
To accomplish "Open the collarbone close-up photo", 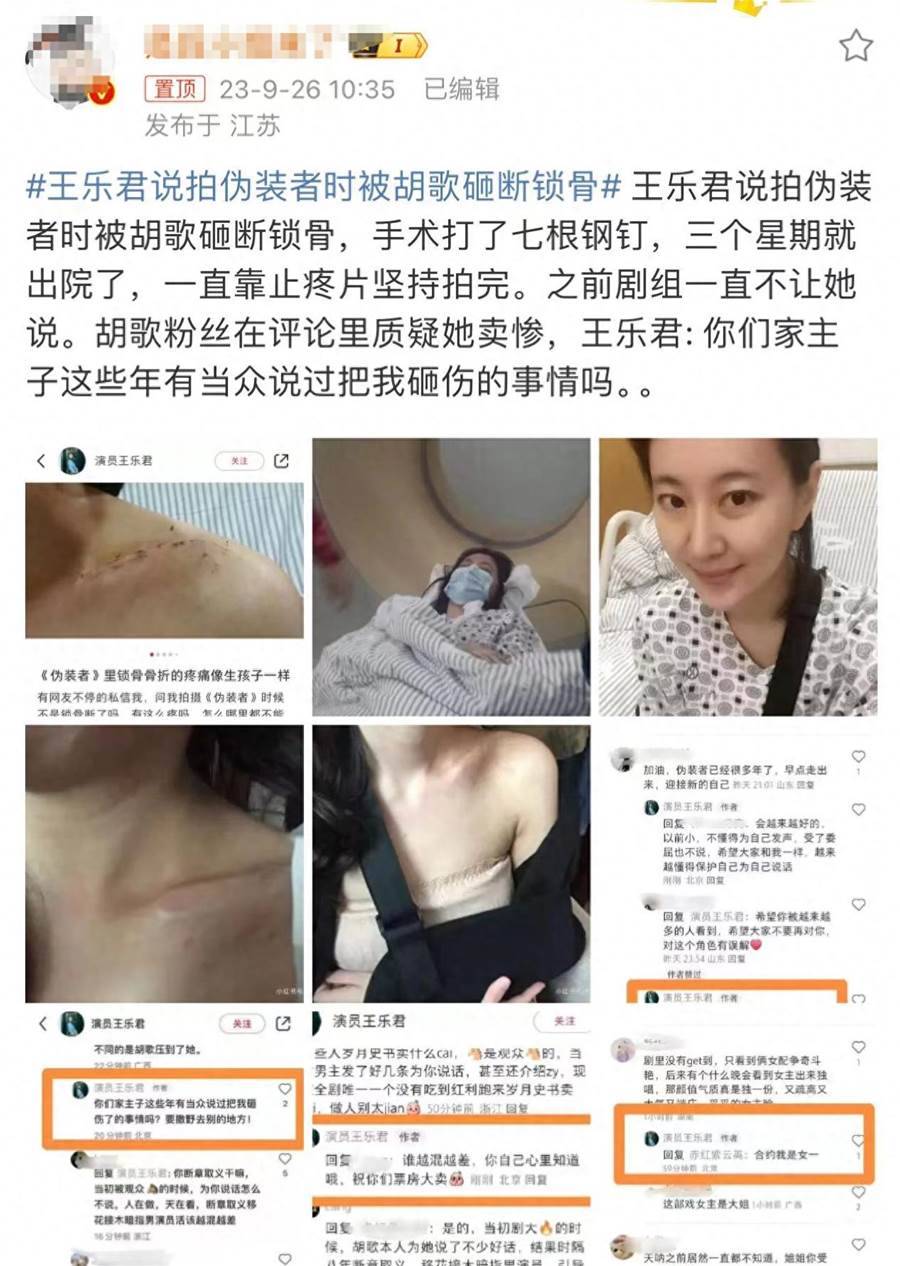I will pyautogui.click(x=164, y=863).
